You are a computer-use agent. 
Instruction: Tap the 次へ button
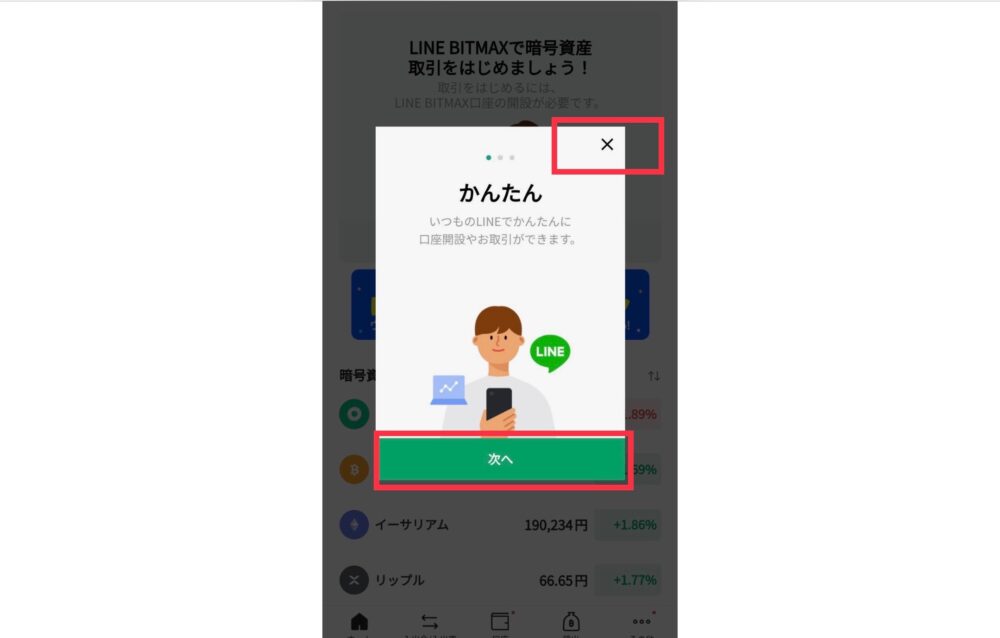pos(501,459)
